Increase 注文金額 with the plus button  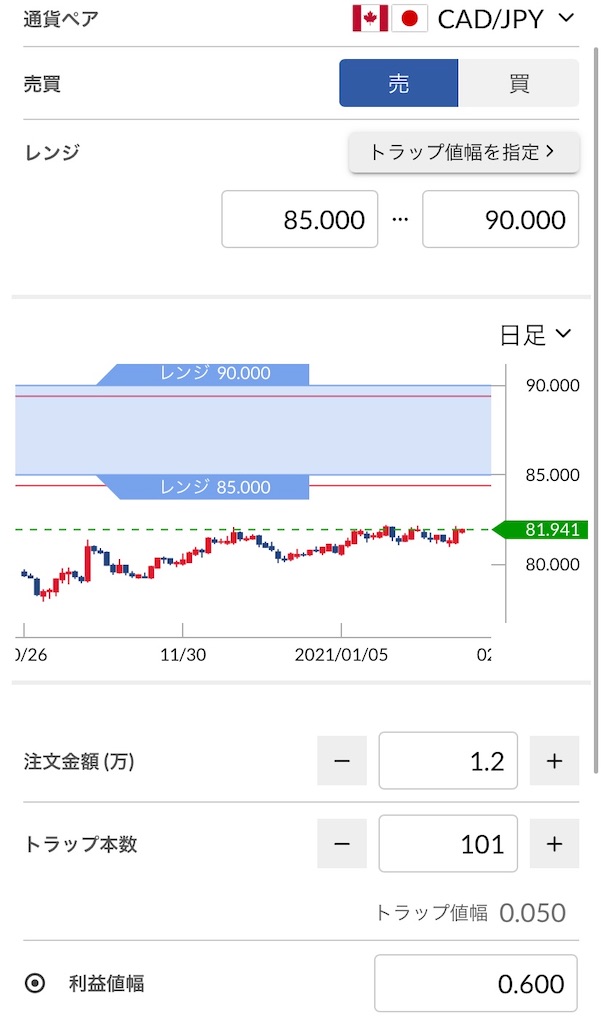click(x=554, y=761)
